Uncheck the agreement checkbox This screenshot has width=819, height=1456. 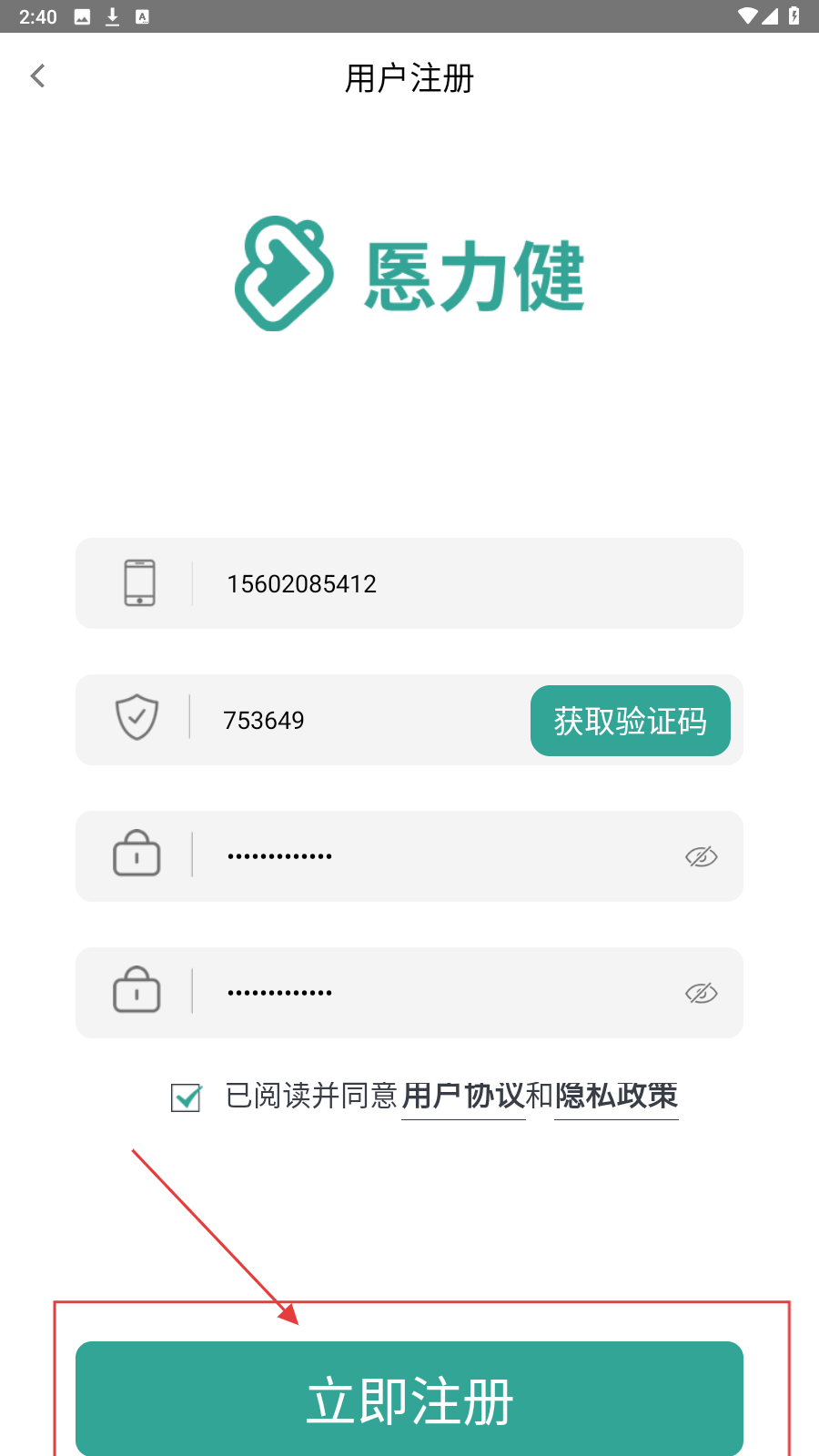[186, 1097]
